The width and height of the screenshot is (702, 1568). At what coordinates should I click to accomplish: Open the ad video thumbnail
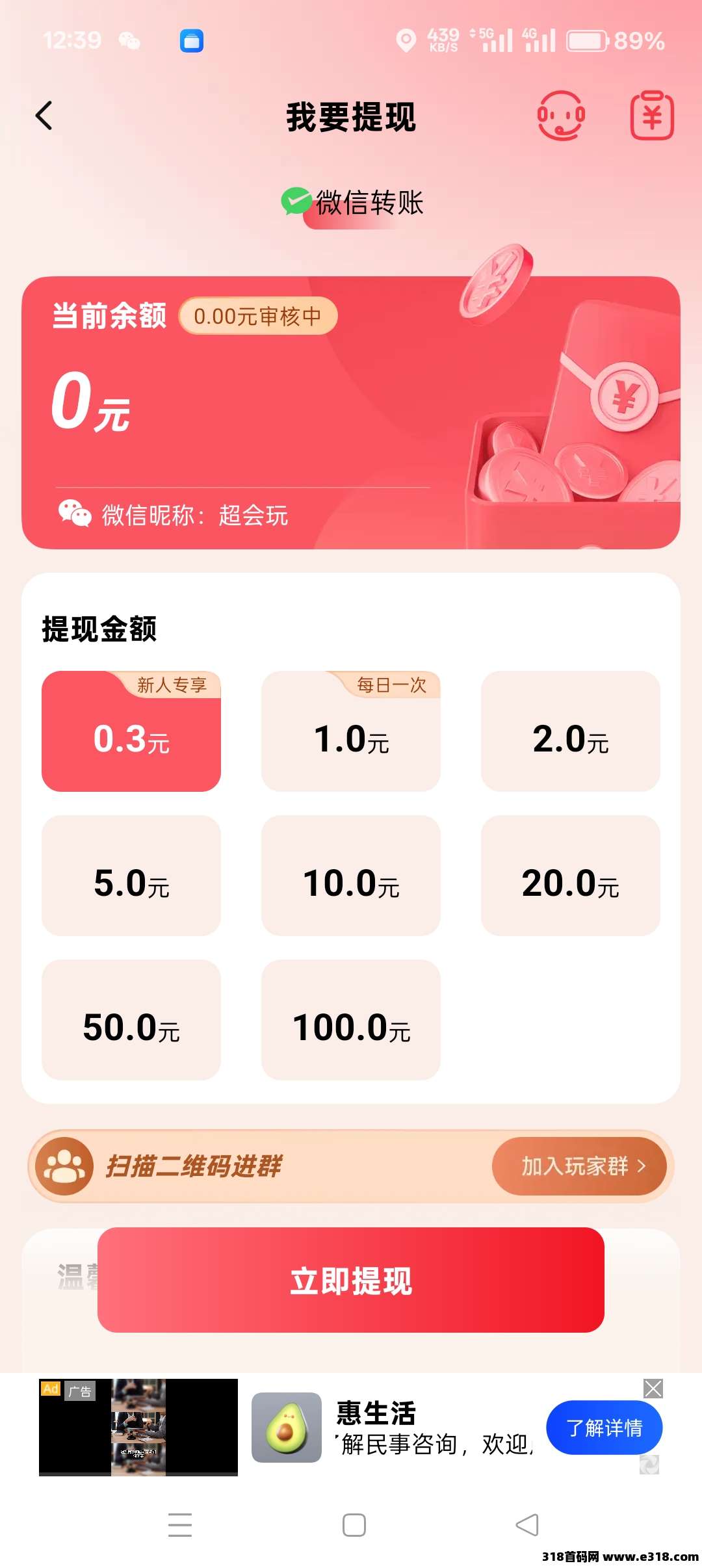click(138, 1428)
